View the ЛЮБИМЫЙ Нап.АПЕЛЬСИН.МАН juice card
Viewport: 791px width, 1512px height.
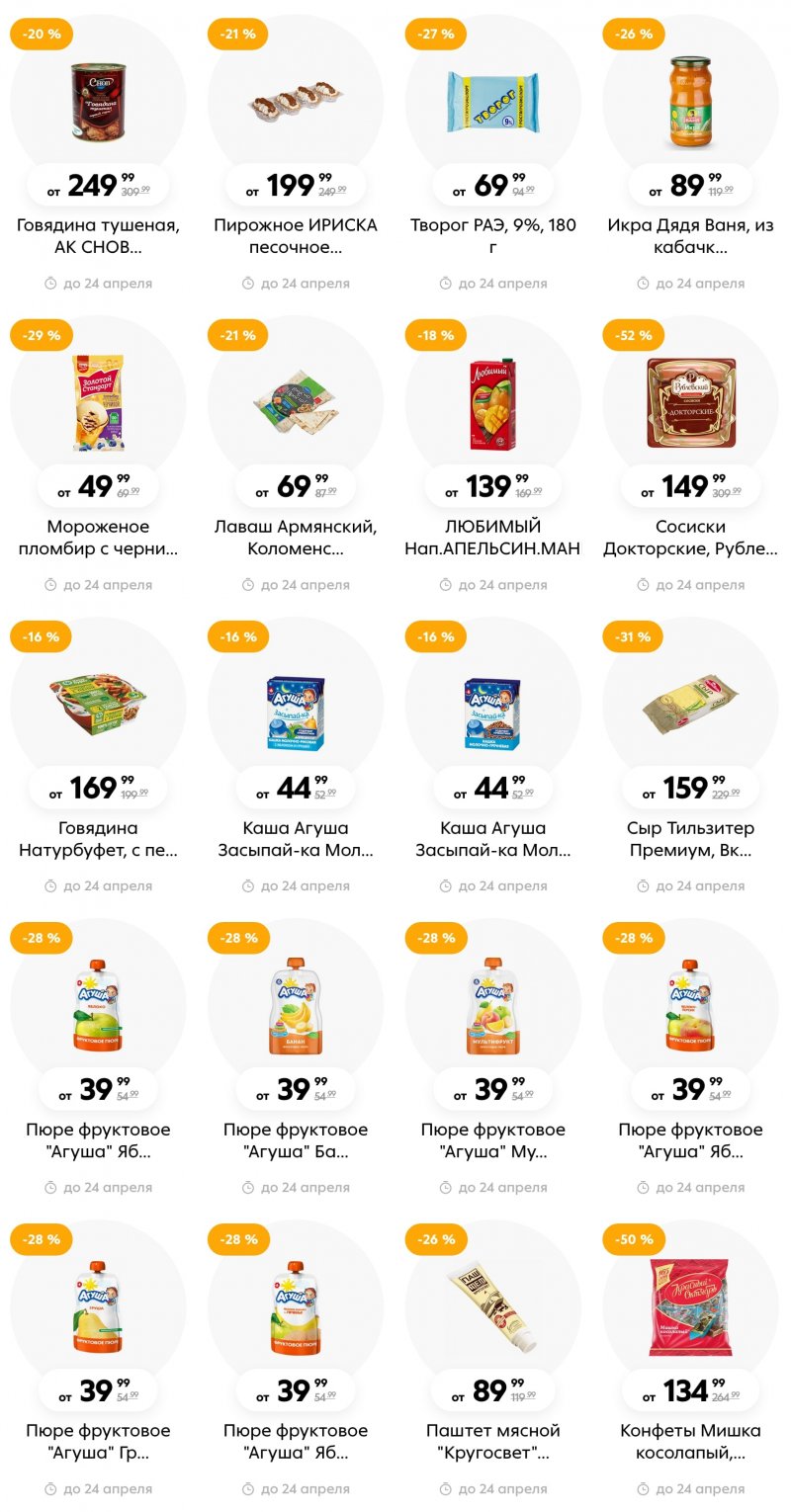point(492,402)
